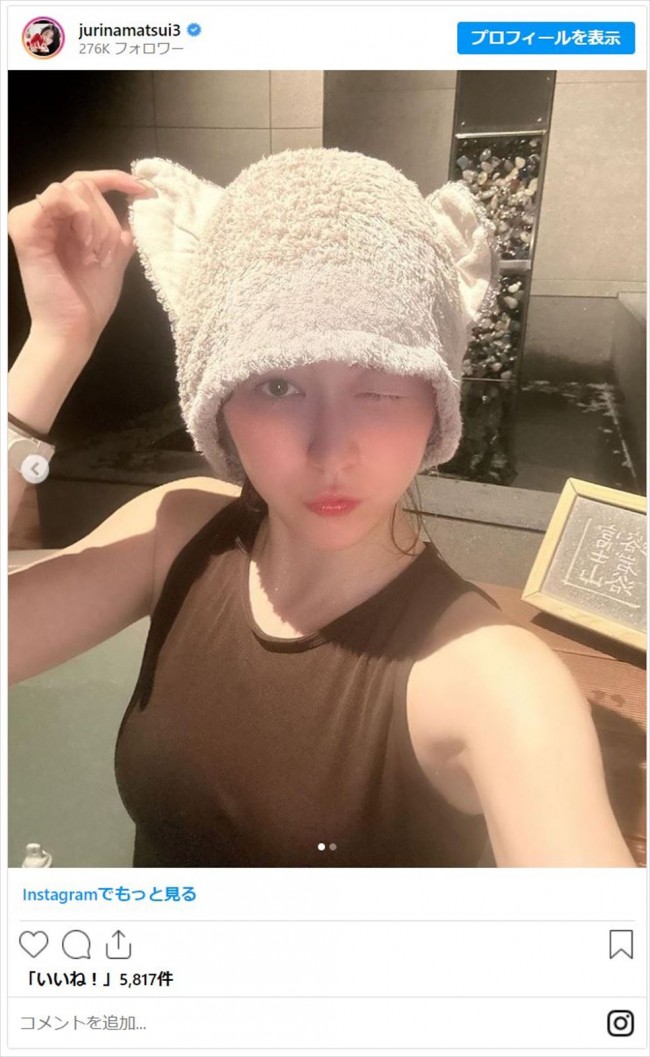Open Instagramでもっと見る link
Viewport: 650px width, 1057px height.
pyautogui.click(x=109, y=894)
